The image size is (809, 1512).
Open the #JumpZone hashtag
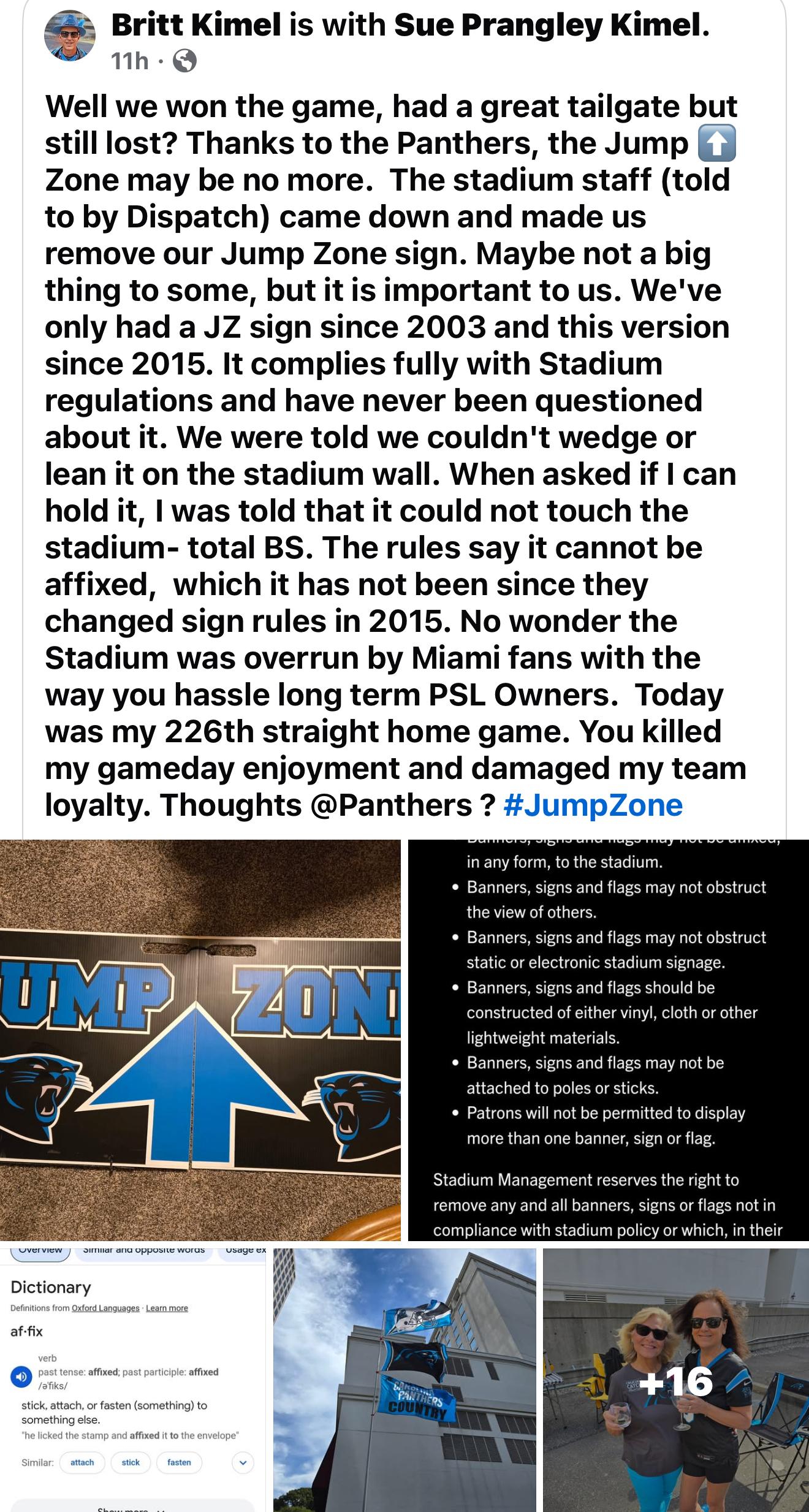pos(593,805)
